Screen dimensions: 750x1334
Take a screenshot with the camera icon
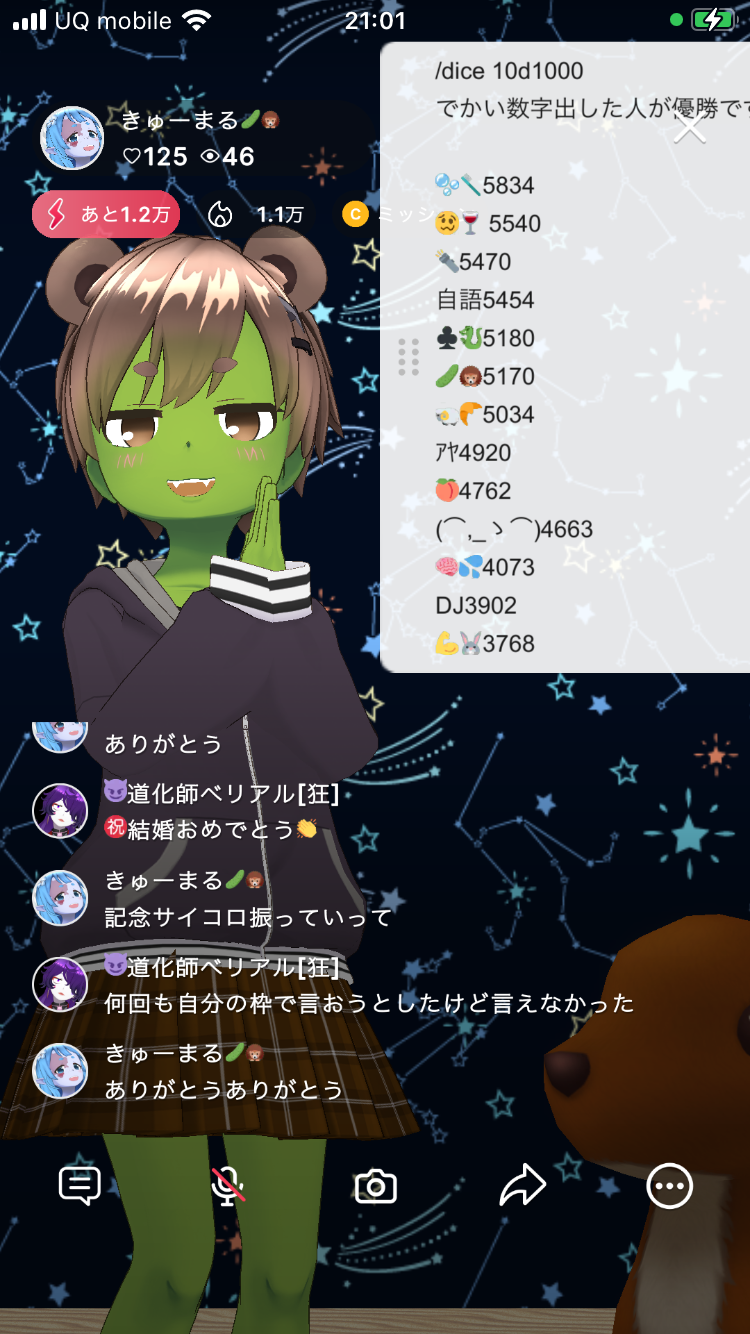pyautogui.click(x=376, y=1187)
